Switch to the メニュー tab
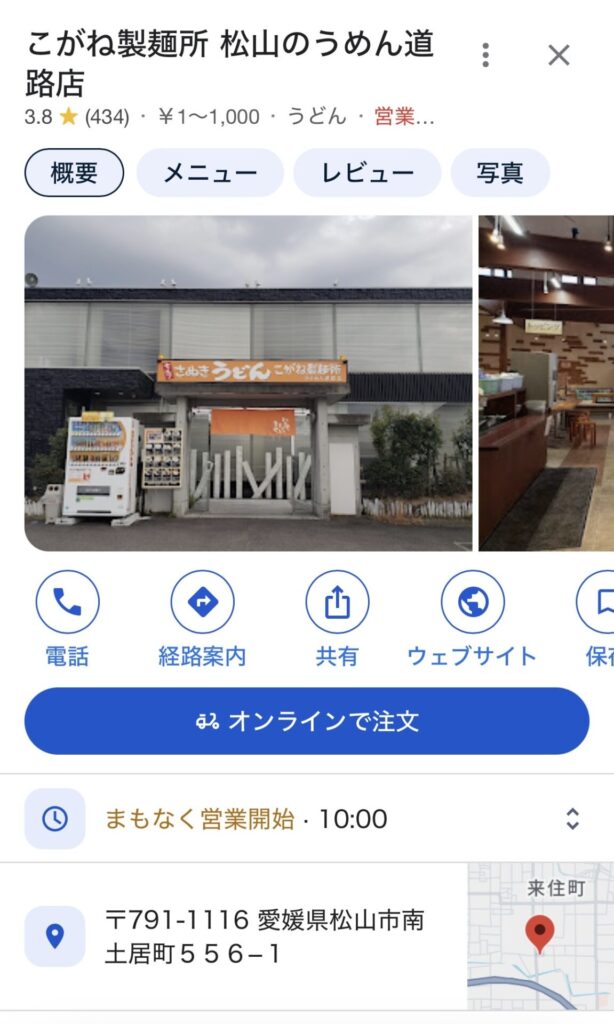This screenshot has height=1024, width=614. click(x=210, y=173)
